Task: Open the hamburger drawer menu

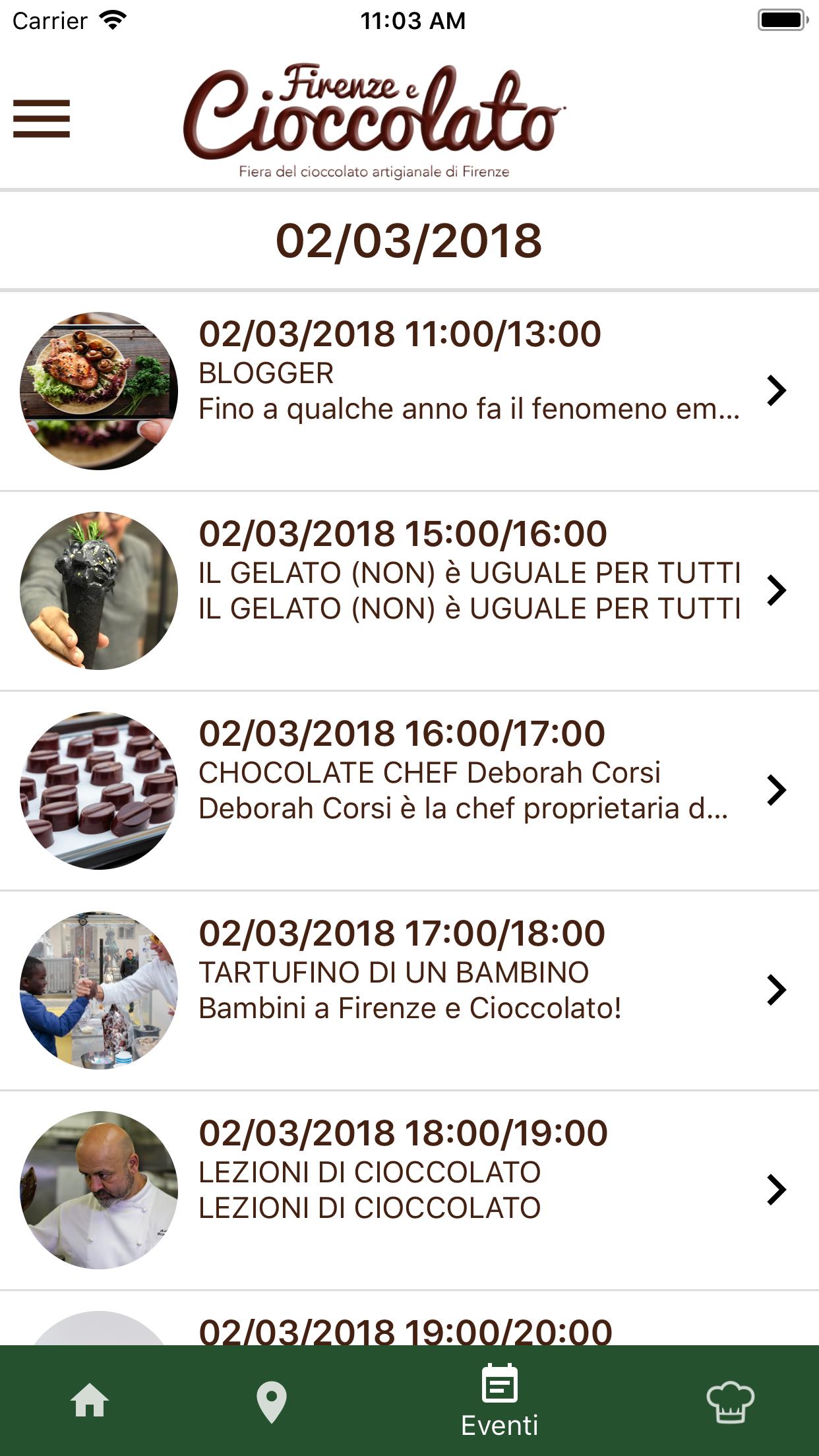Action: point(41,119)
